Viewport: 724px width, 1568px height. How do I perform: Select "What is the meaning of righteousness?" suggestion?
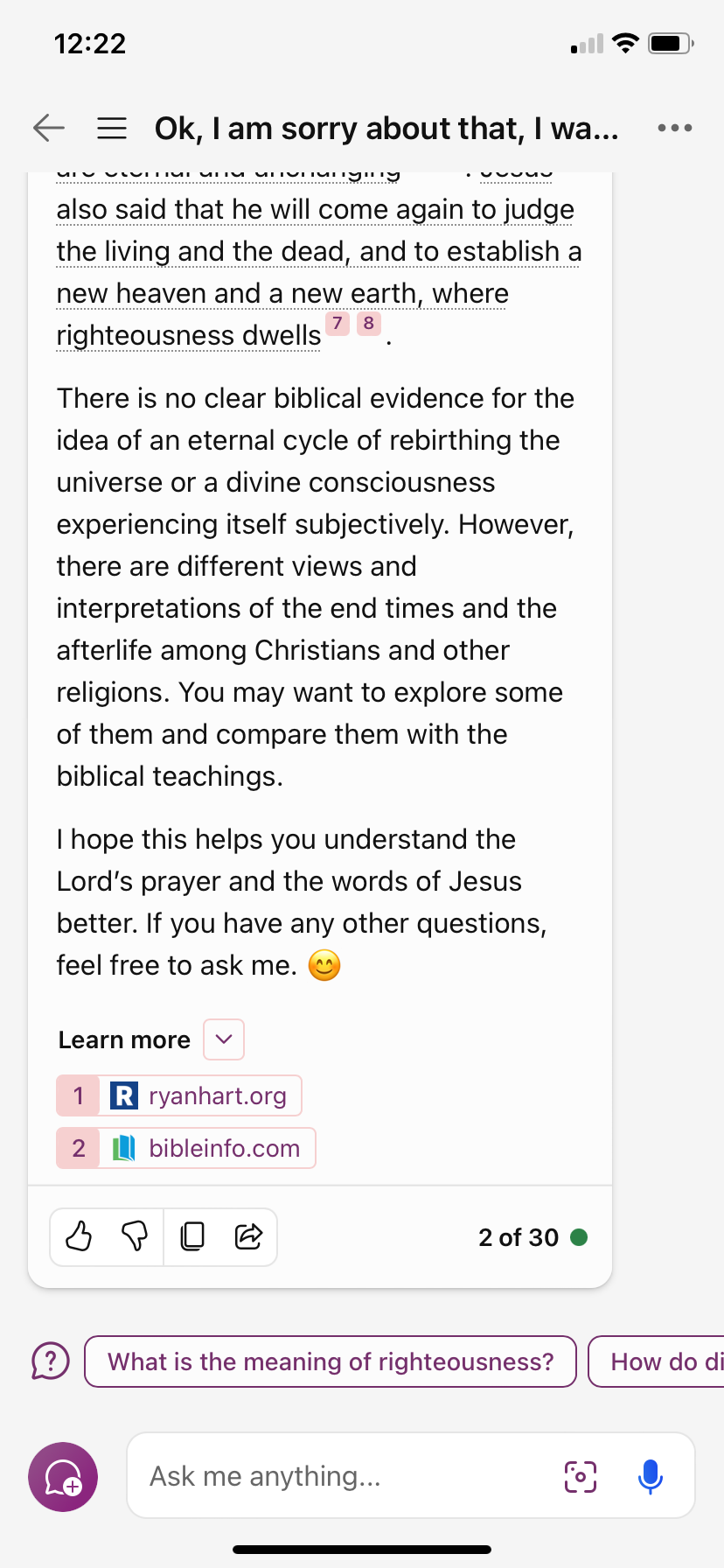pos(331,1361)
